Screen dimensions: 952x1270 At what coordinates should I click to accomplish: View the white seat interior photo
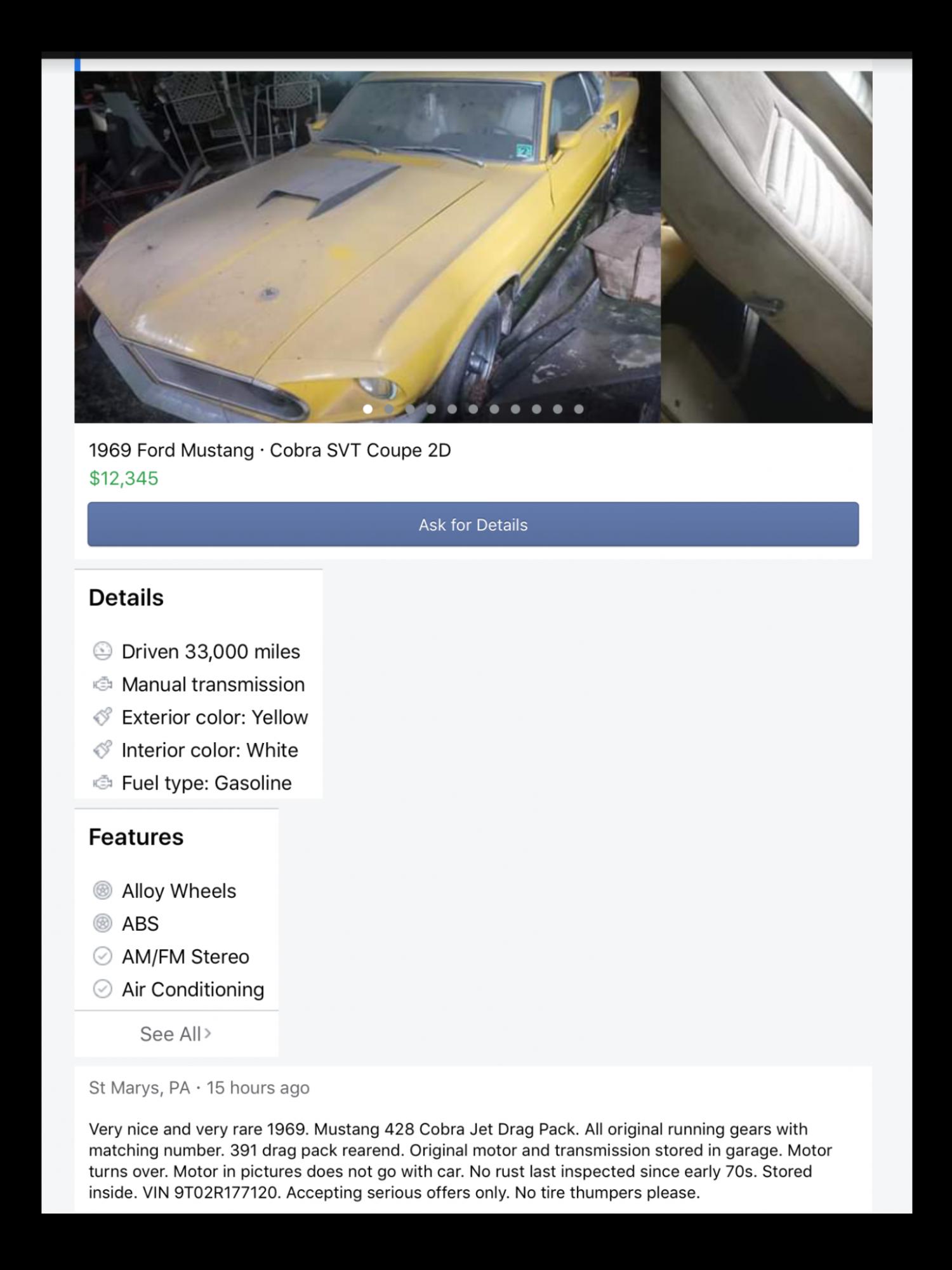tap(766, 246)
